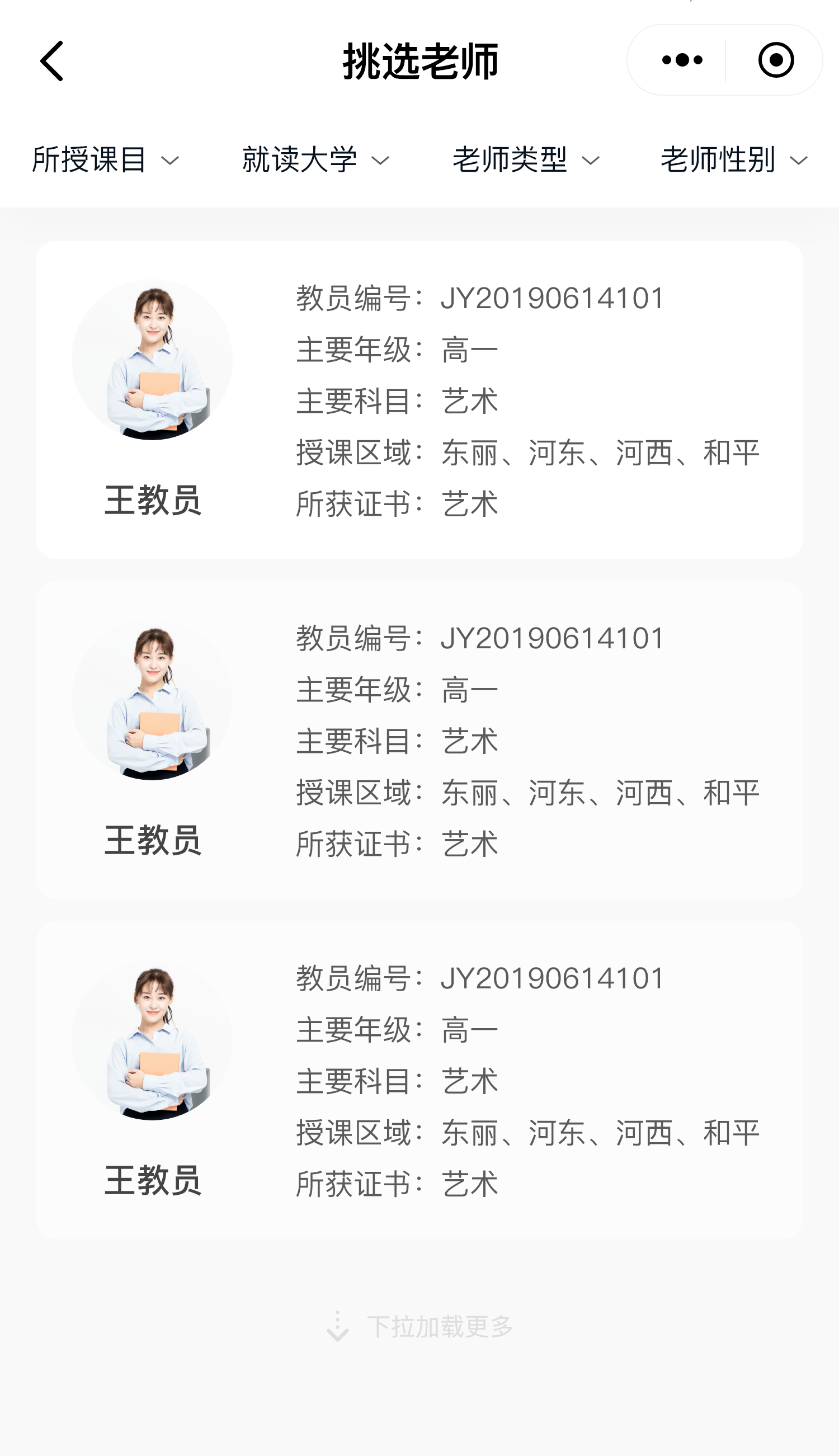Image resolution: width=839 pixels, height=1456 pixels.
Task: Open the 老师类型 filter dropdown
Action: (x=526, y=159)
